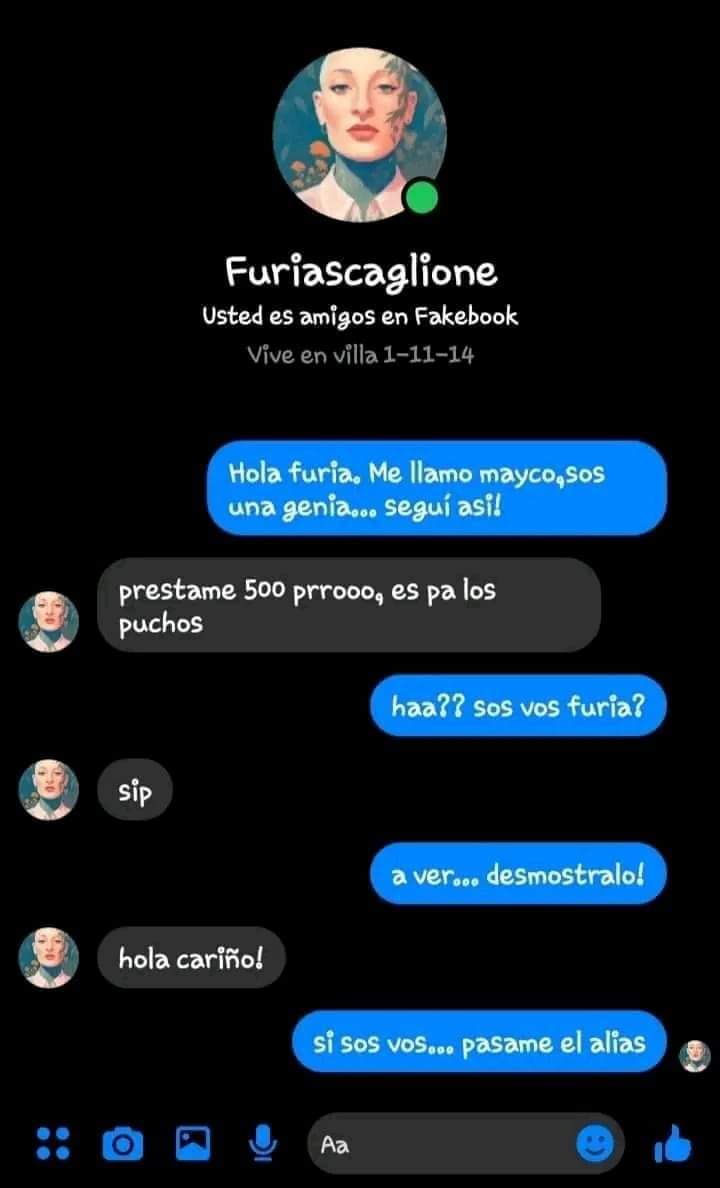
Task: Open the photo gallery picker
Action: [193, 1143]
